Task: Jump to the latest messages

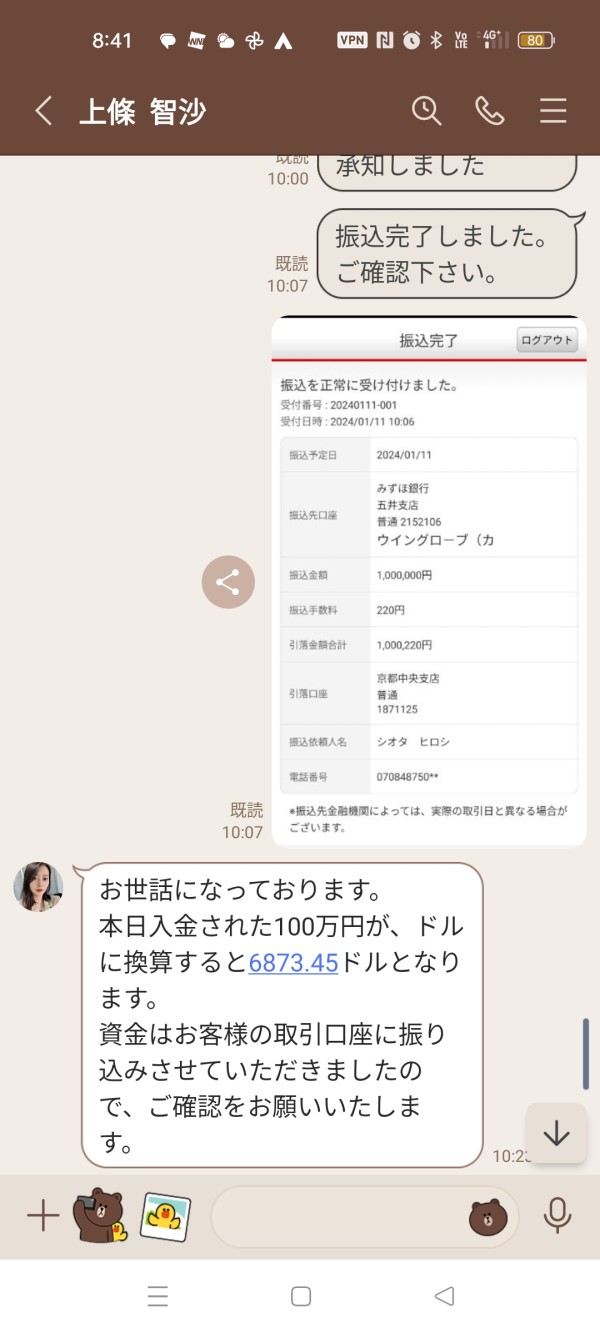Action: [x=556, y=1133]
